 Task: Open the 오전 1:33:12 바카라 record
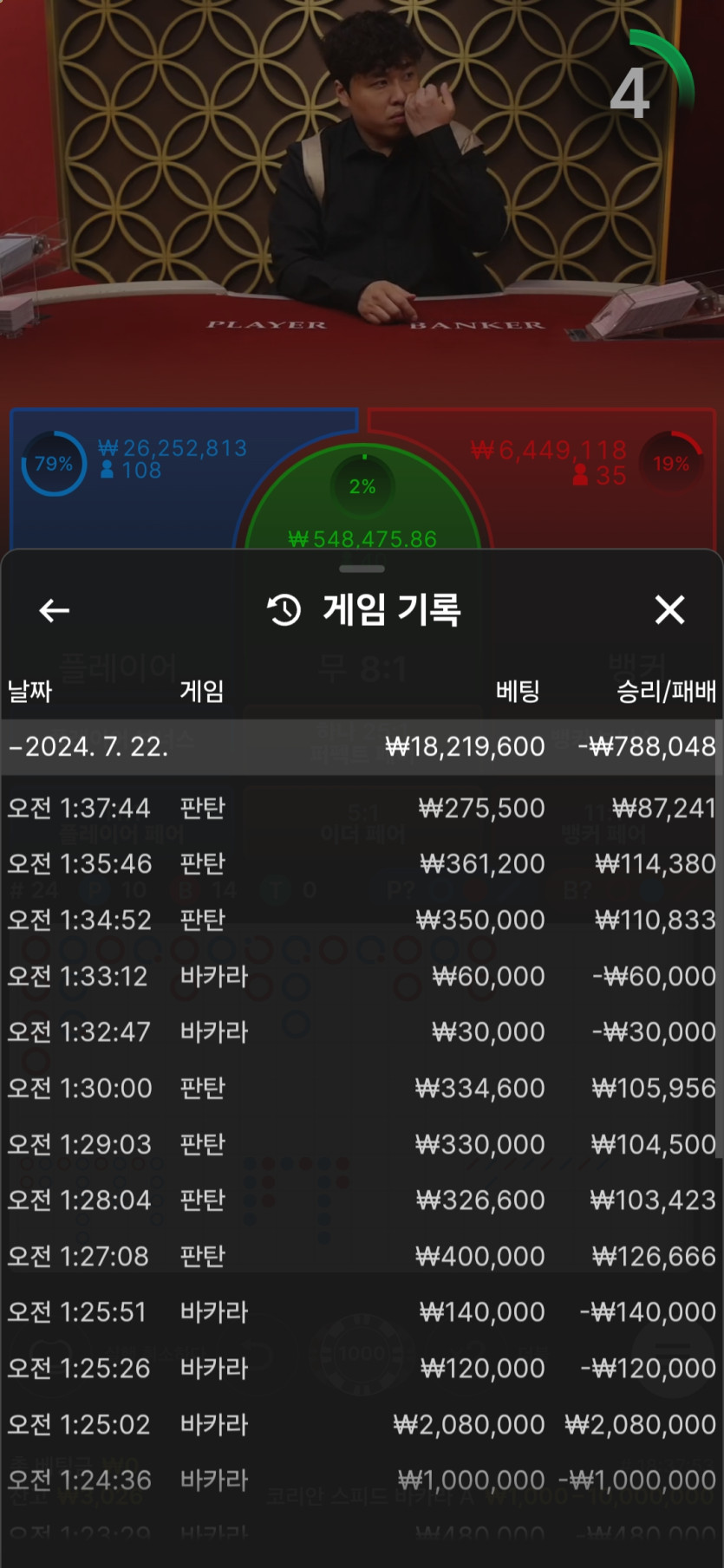(x=362, y=976)
